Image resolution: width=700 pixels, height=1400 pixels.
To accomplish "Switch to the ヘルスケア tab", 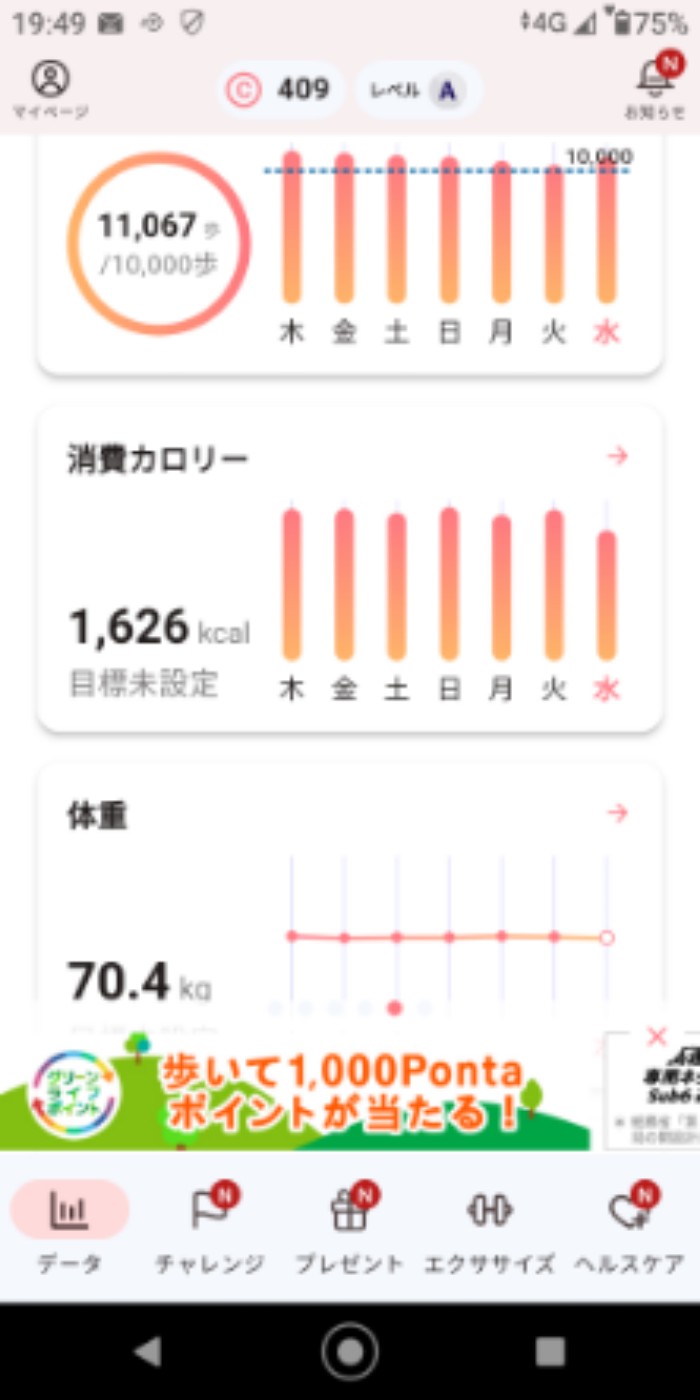I will pyautogui.click(x=630, y=1228).
